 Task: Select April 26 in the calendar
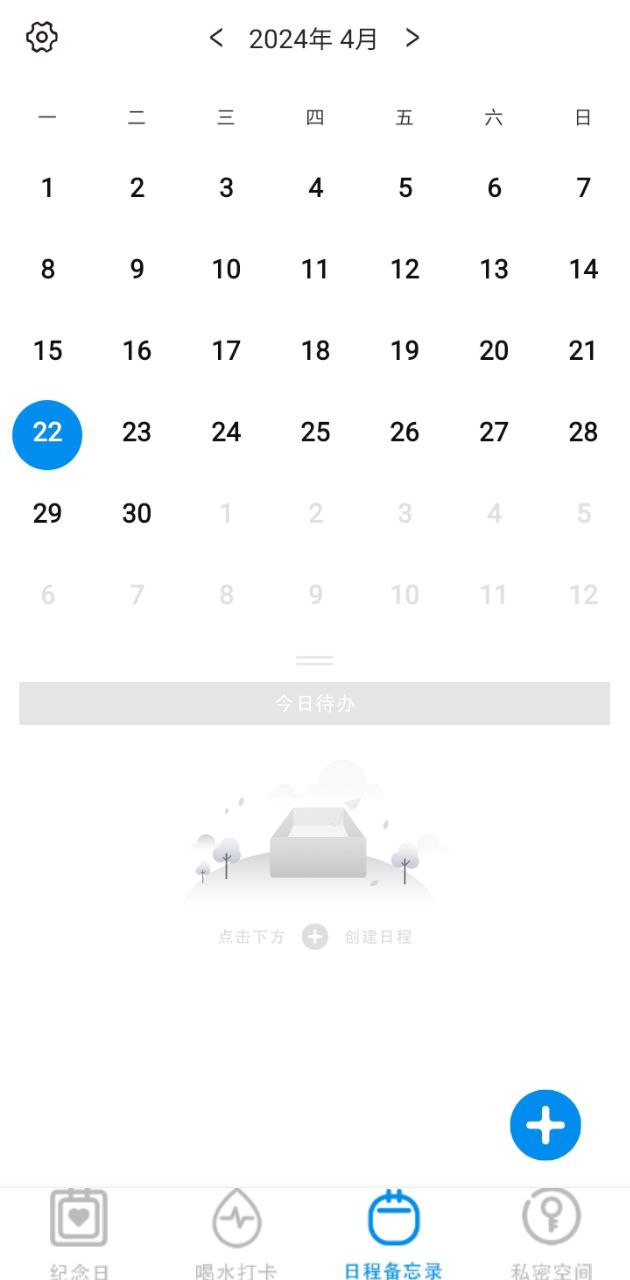(405, 432)
